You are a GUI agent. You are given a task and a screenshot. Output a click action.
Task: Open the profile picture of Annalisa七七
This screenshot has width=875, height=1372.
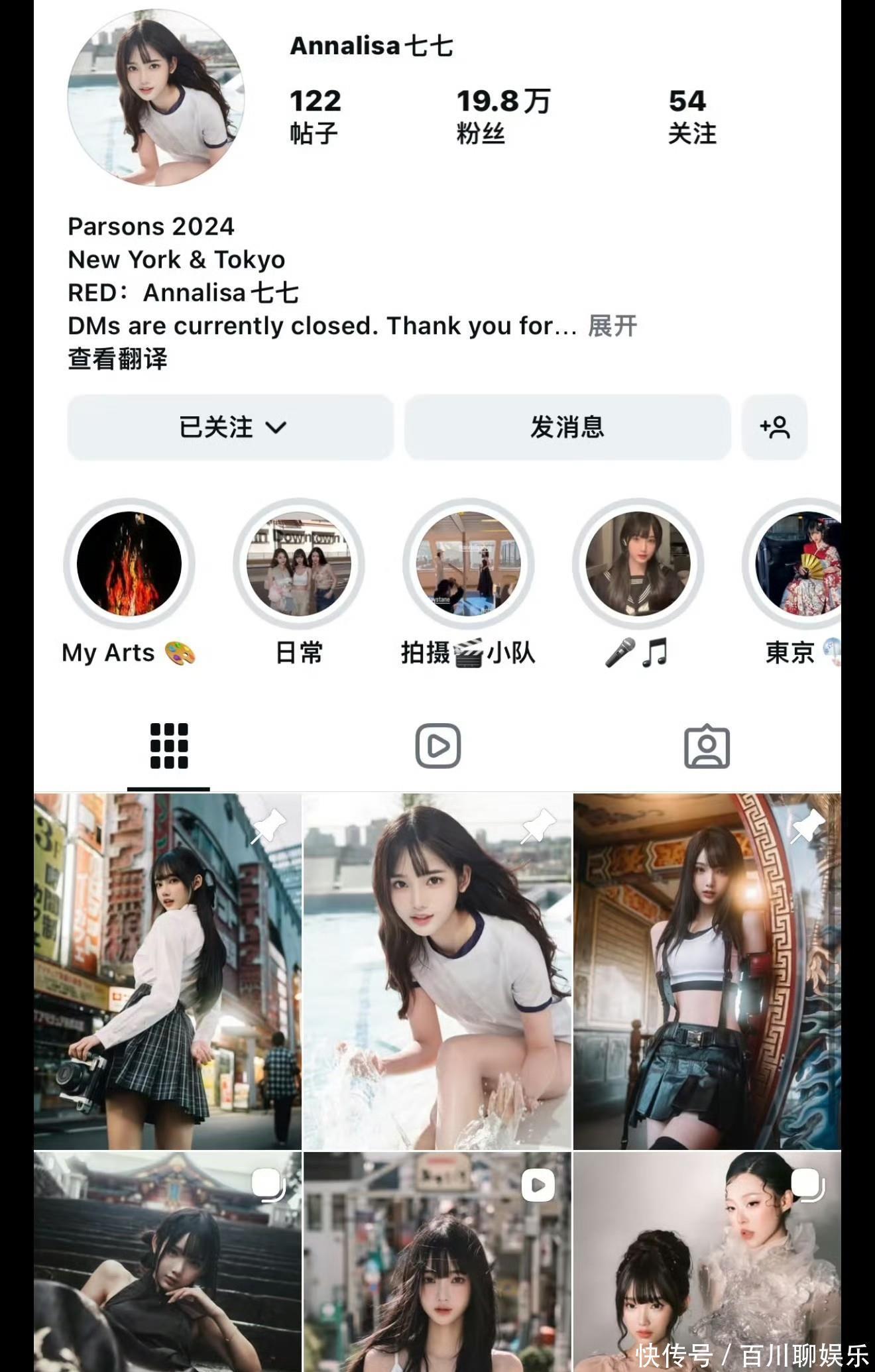156,97
